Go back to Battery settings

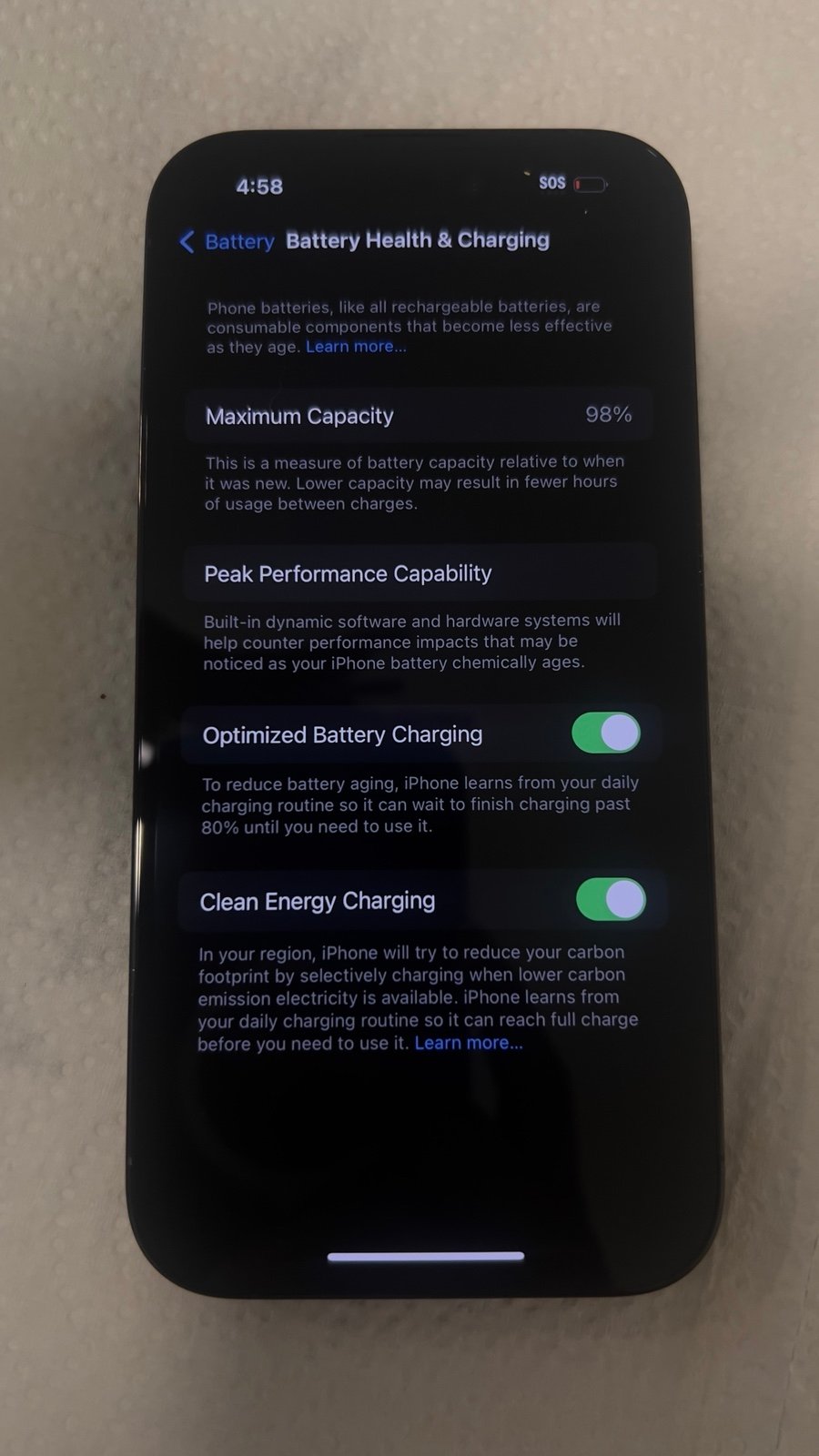click(227, 241)
